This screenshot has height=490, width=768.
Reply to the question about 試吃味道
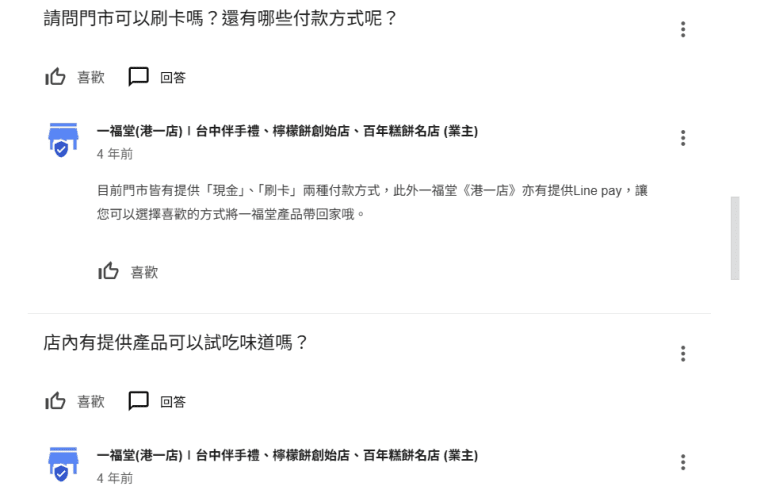[x=157, y=401]
